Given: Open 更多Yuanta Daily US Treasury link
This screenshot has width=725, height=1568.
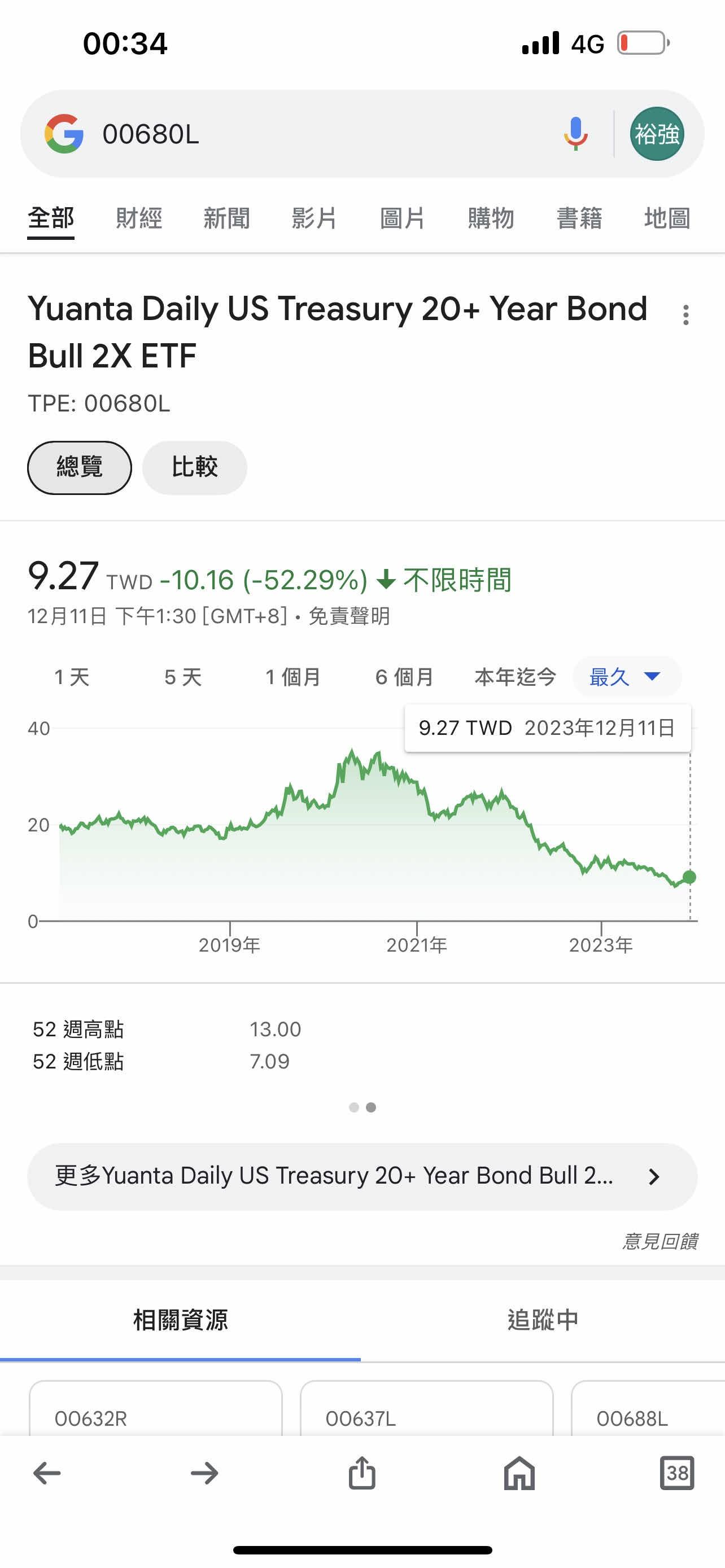Looking at the screenshot, I should click(x=362, y=1177).
